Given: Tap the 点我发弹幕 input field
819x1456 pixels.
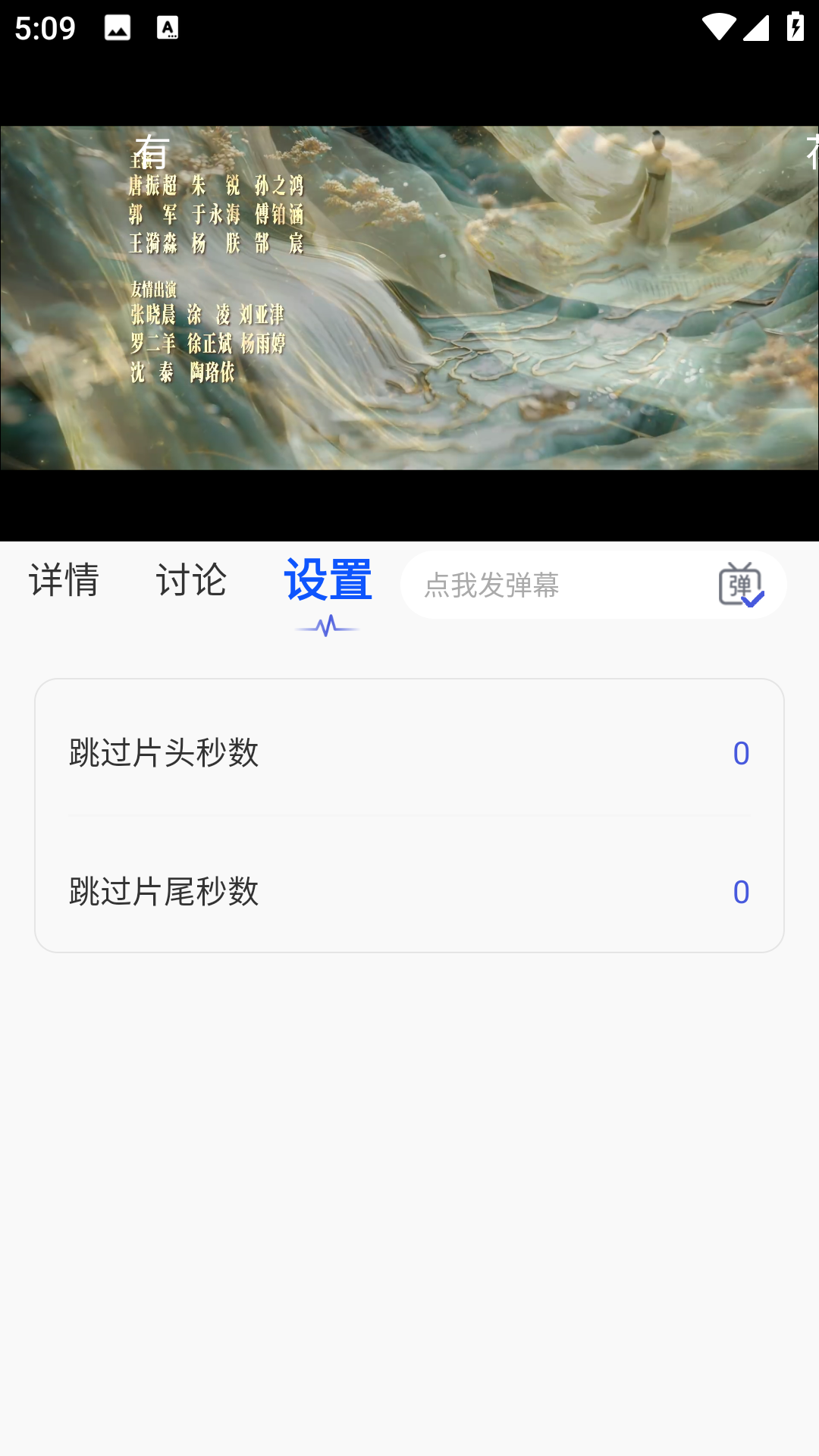Looking at the screenshot, I should [554, 585].
